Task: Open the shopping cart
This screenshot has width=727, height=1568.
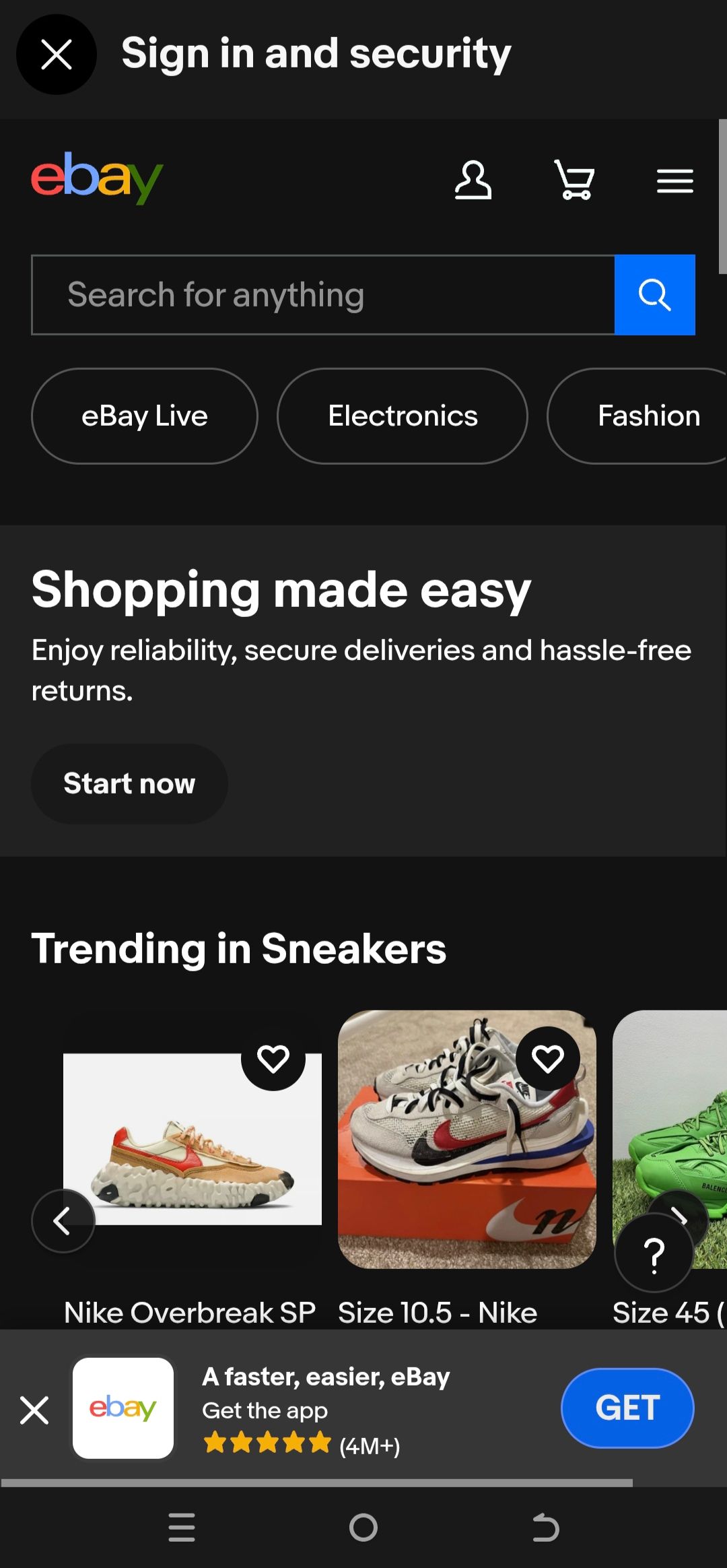Action: click(574, 180)
